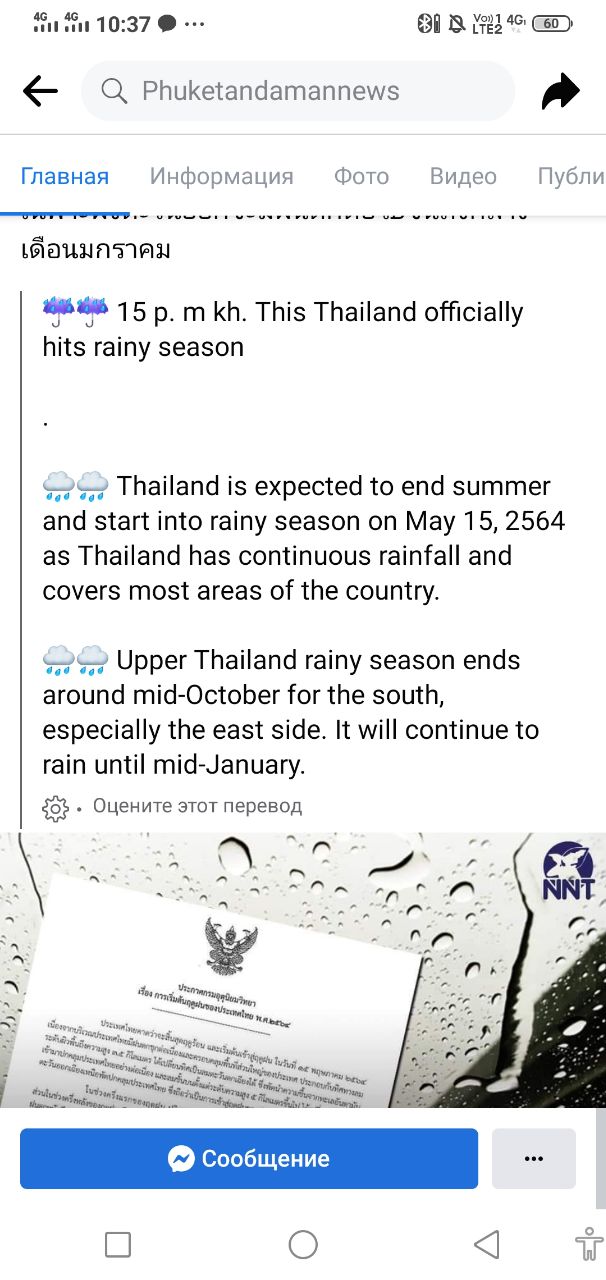Open the Информация tab
Image resolution: width=606 pixels, height=1280 pixels.
221,177
